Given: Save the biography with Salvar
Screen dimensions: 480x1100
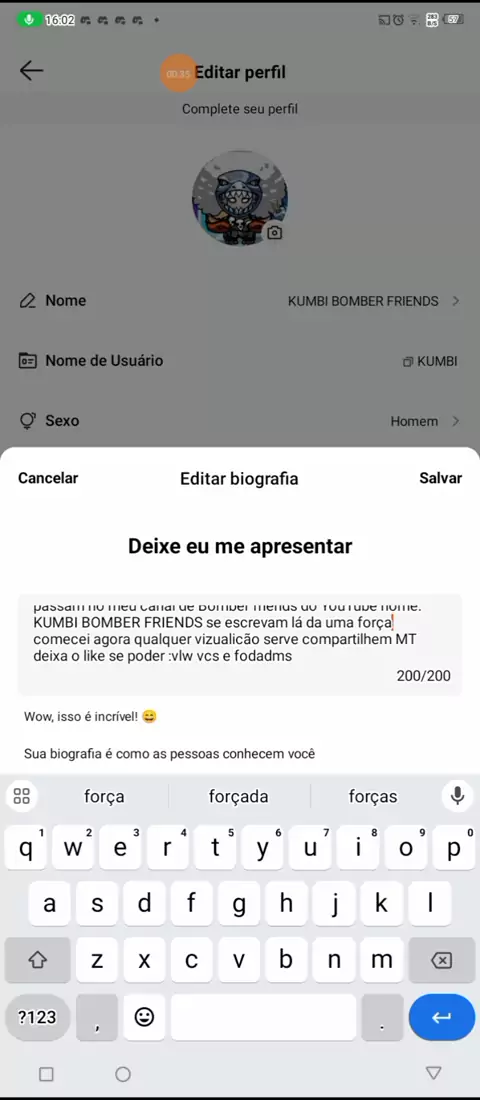Looking at the screenshot, I should [441, 478].
